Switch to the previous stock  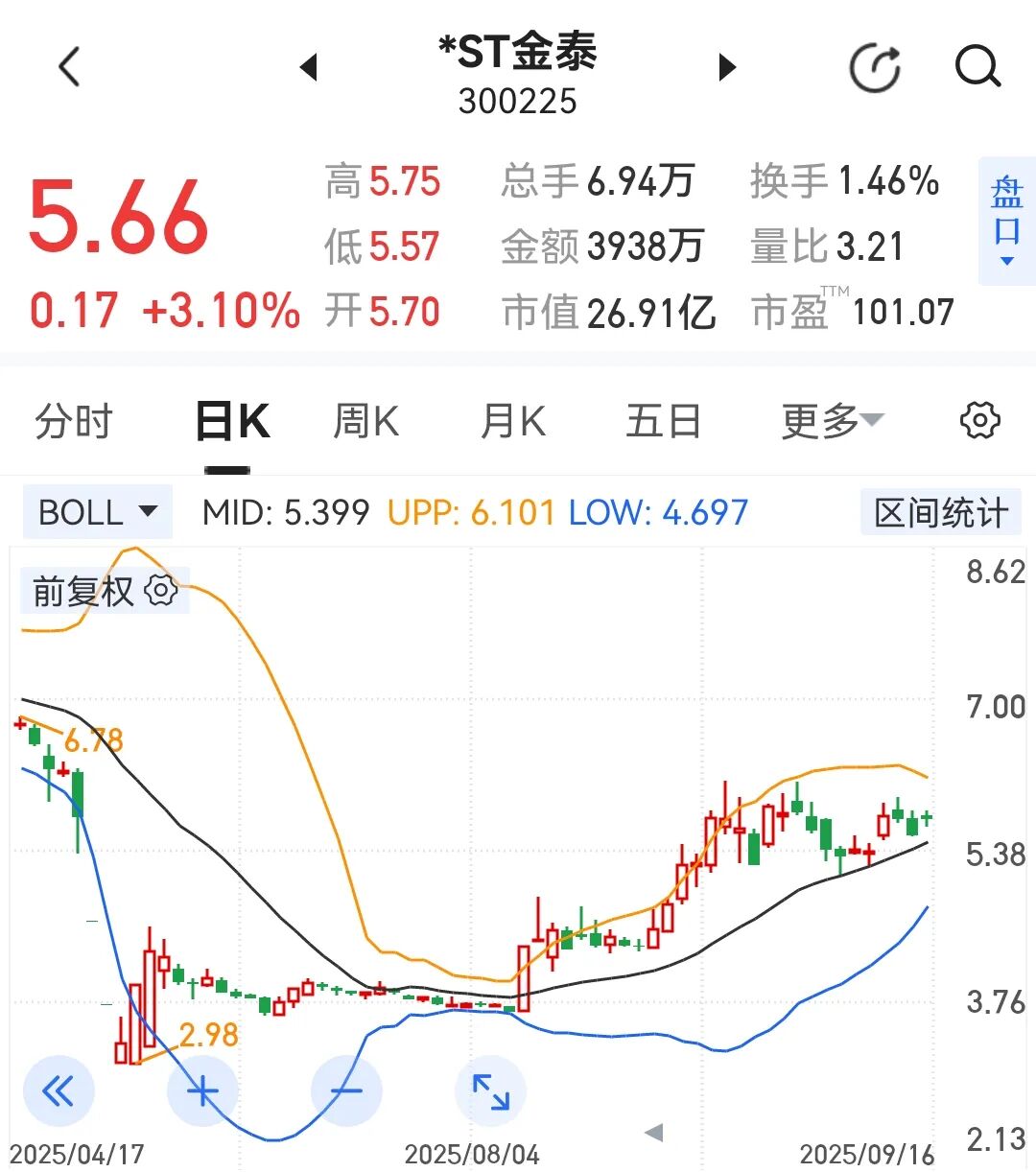coord(309,67)
